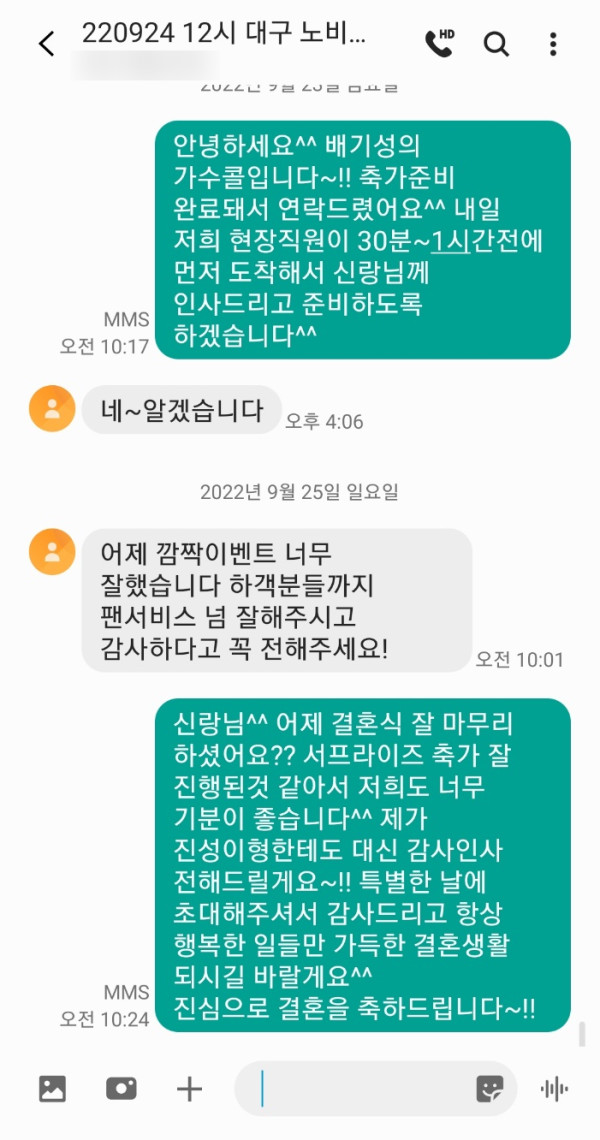
Task: Open the contact avatar beside 네~알겠습니다
Action: (52, 409)
